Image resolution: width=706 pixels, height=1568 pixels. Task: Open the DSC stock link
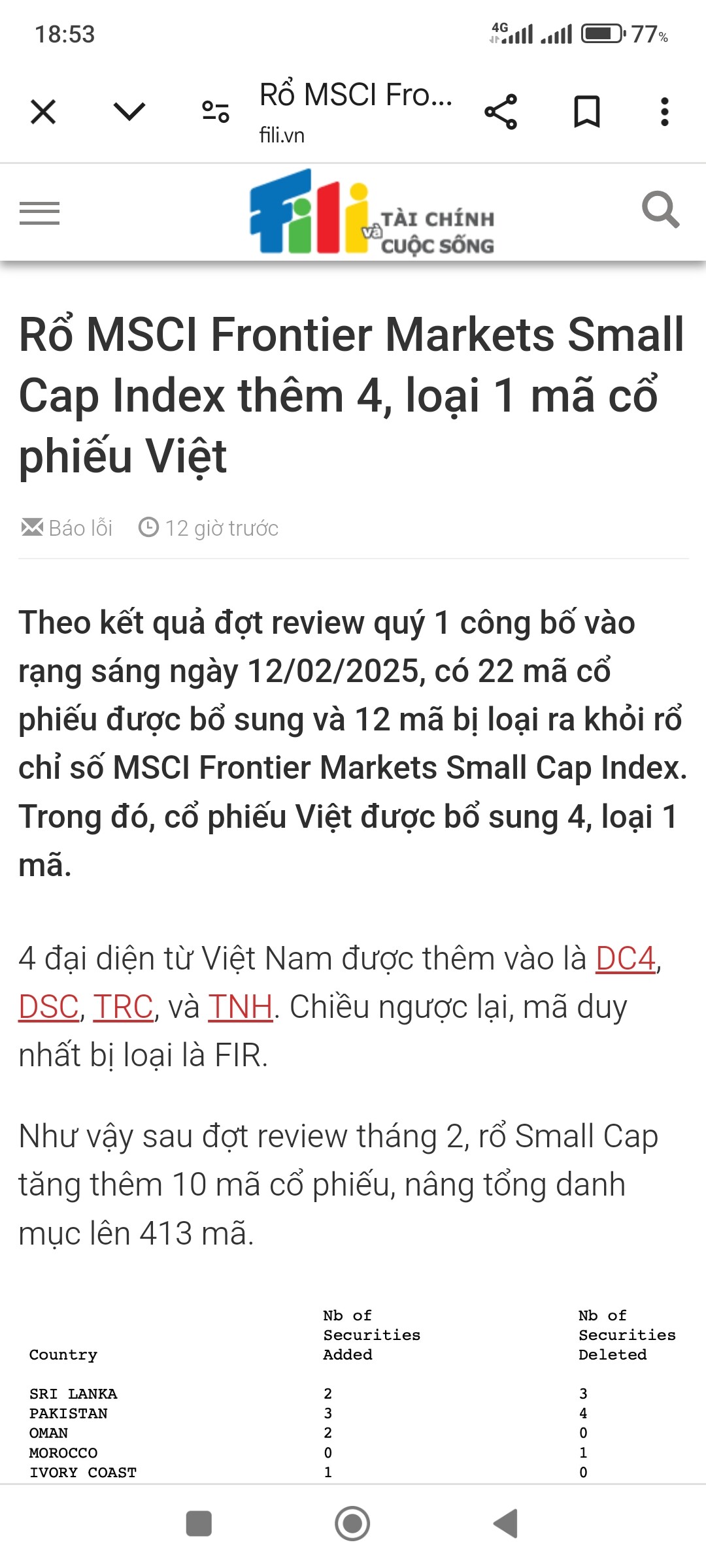point(48,1007)
